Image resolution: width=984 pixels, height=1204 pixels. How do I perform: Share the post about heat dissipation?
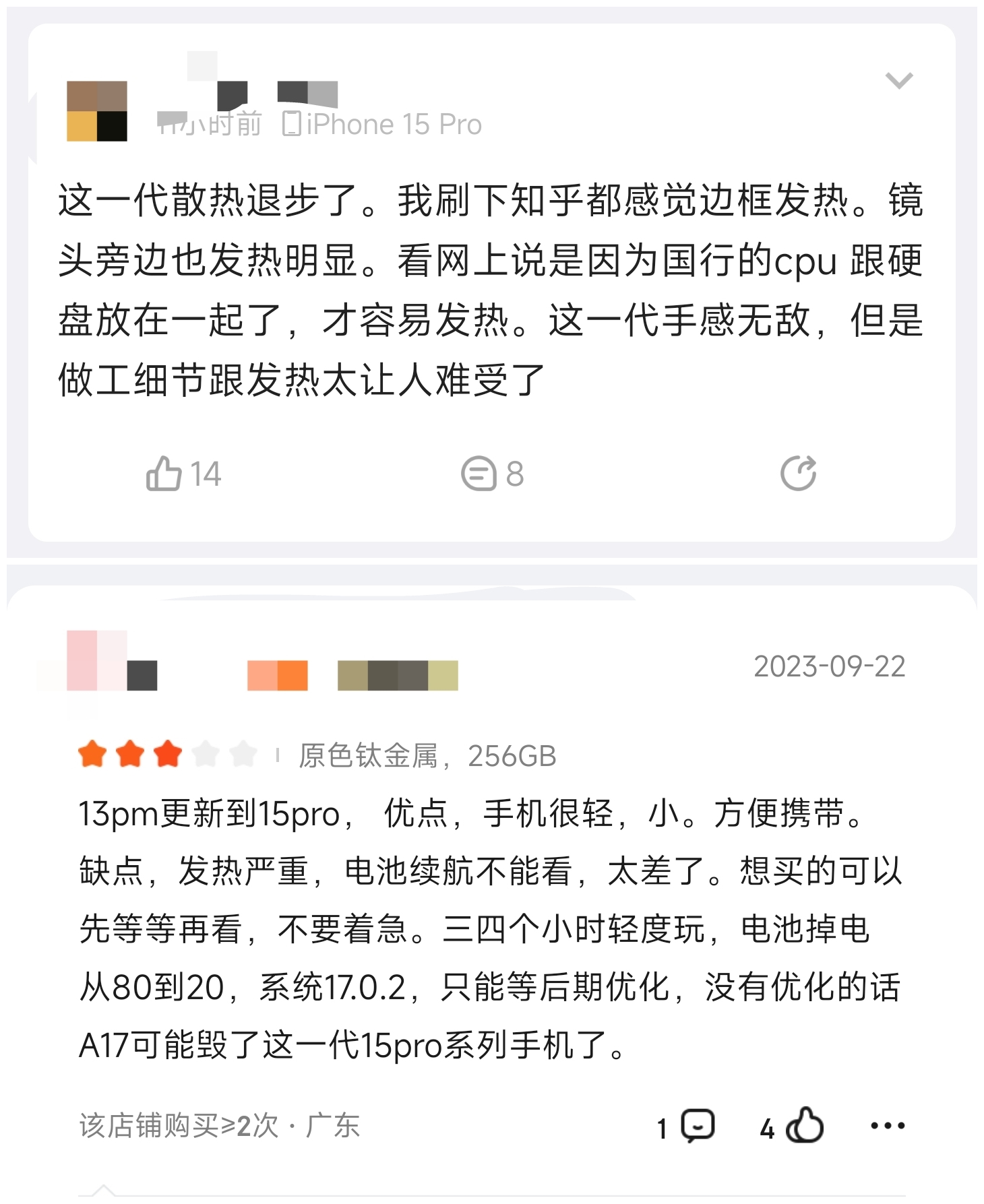pos(798,473)
